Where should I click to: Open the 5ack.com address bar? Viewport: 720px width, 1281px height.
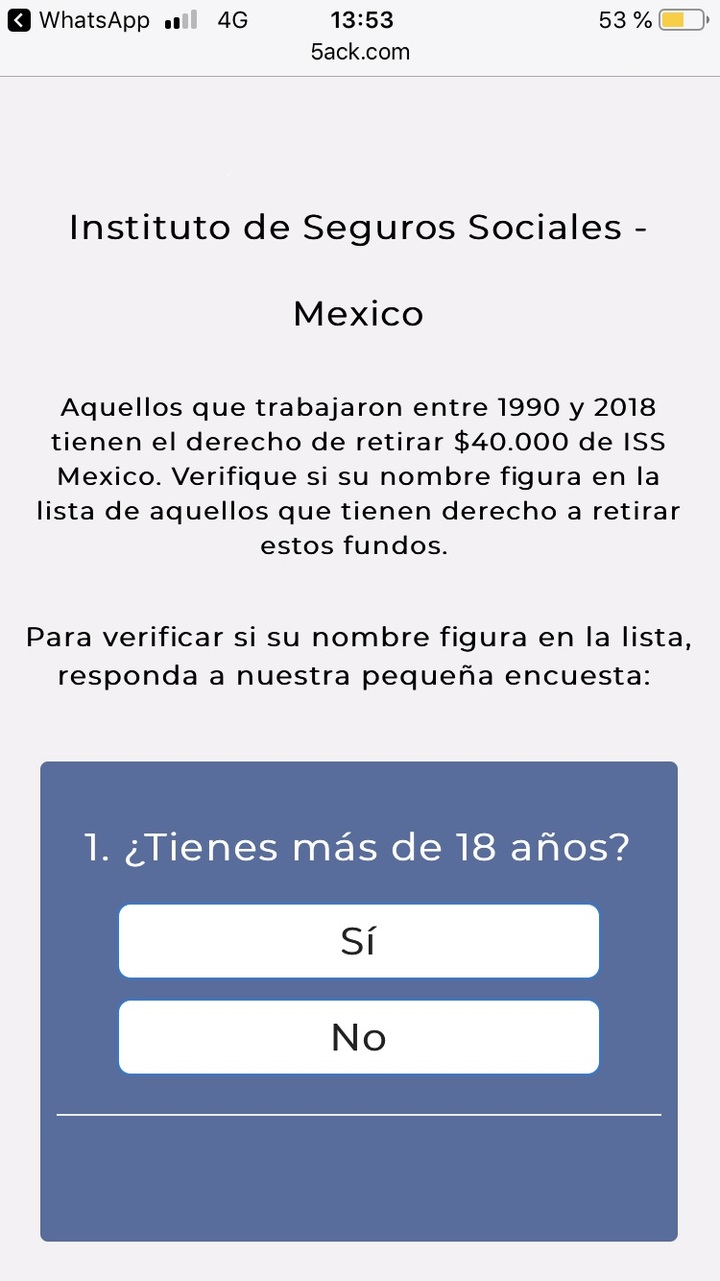[x=360, y=52]
